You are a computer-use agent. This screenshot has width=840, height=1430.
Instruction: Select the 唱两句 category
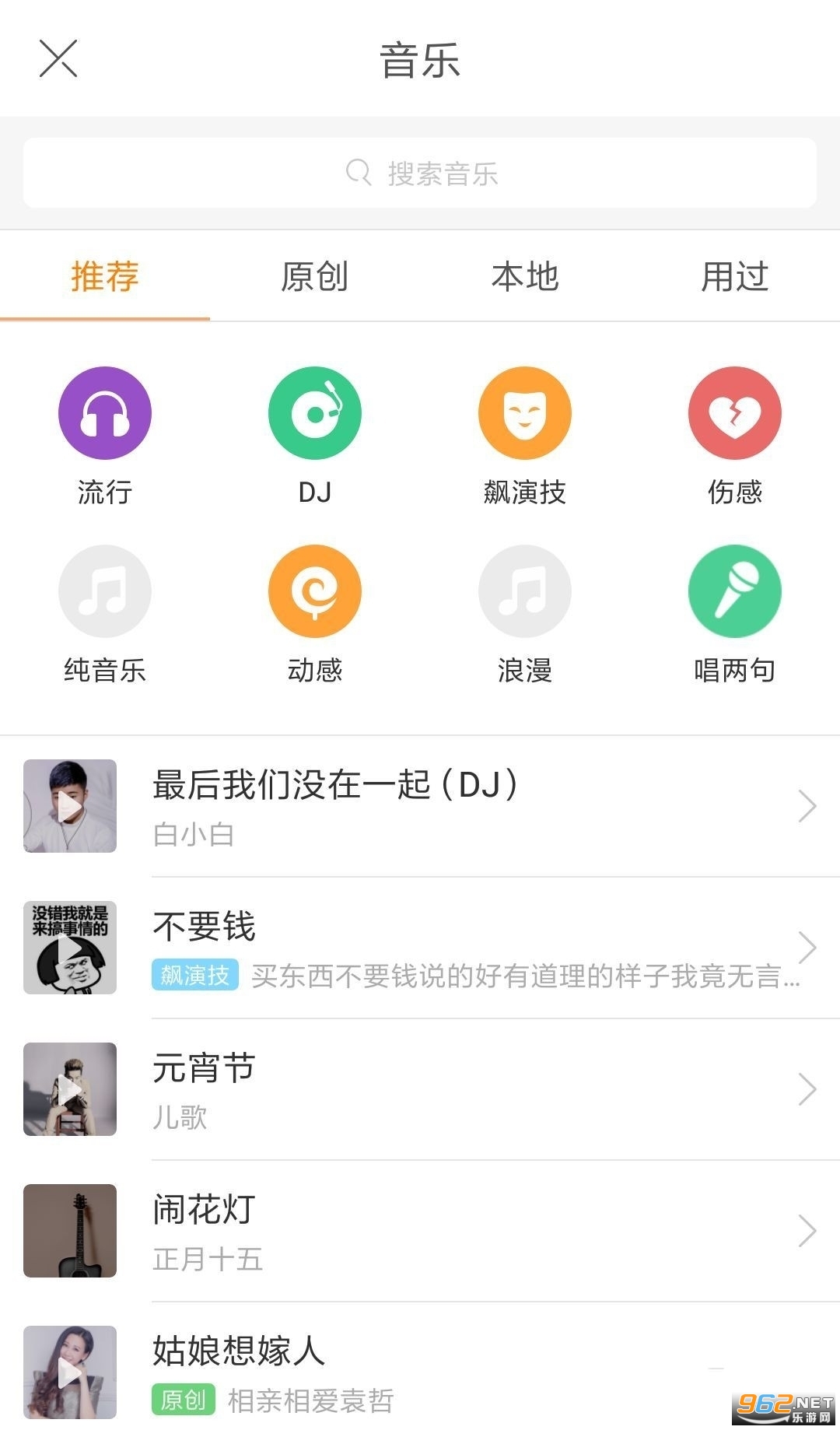[x=734, y=592]
